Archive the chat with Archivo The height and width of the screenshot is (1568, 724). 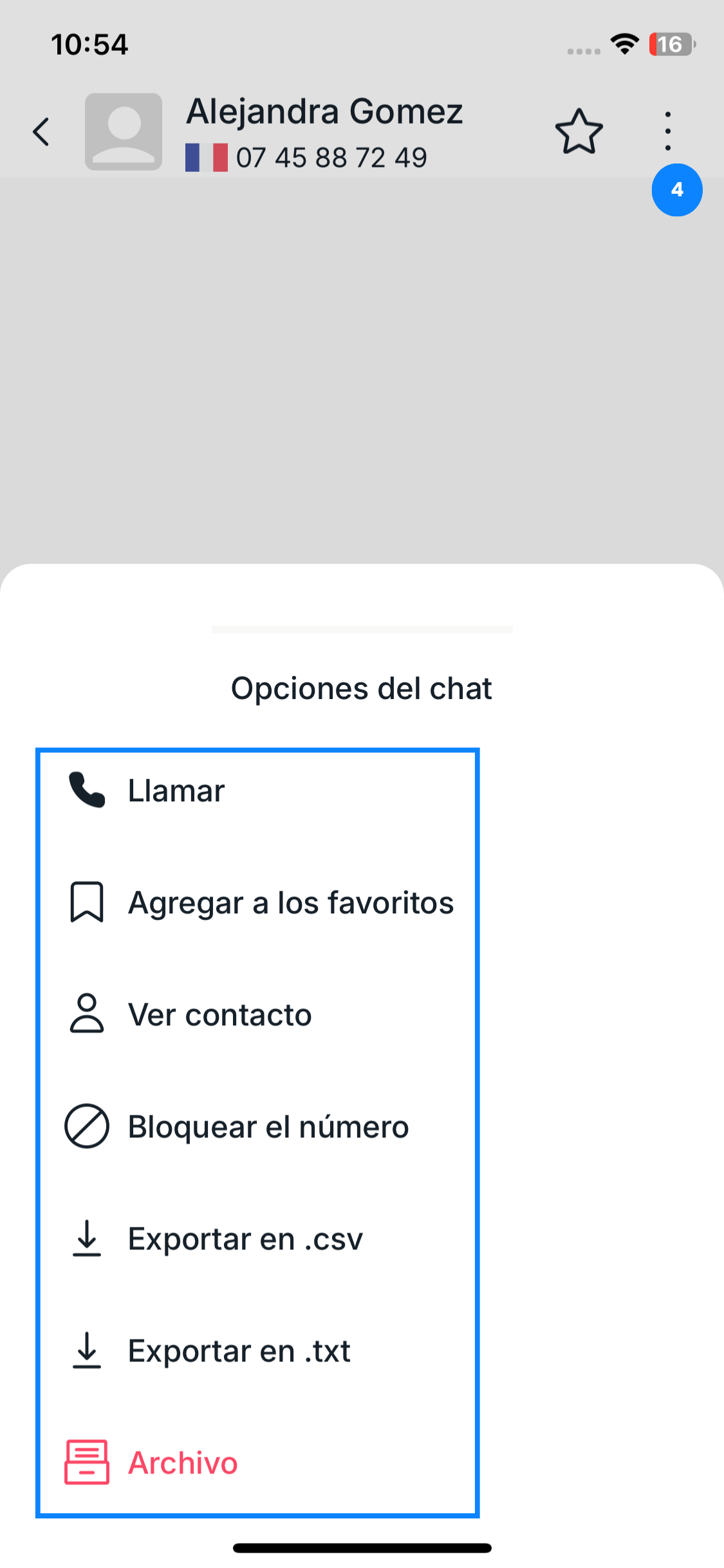183,1462
